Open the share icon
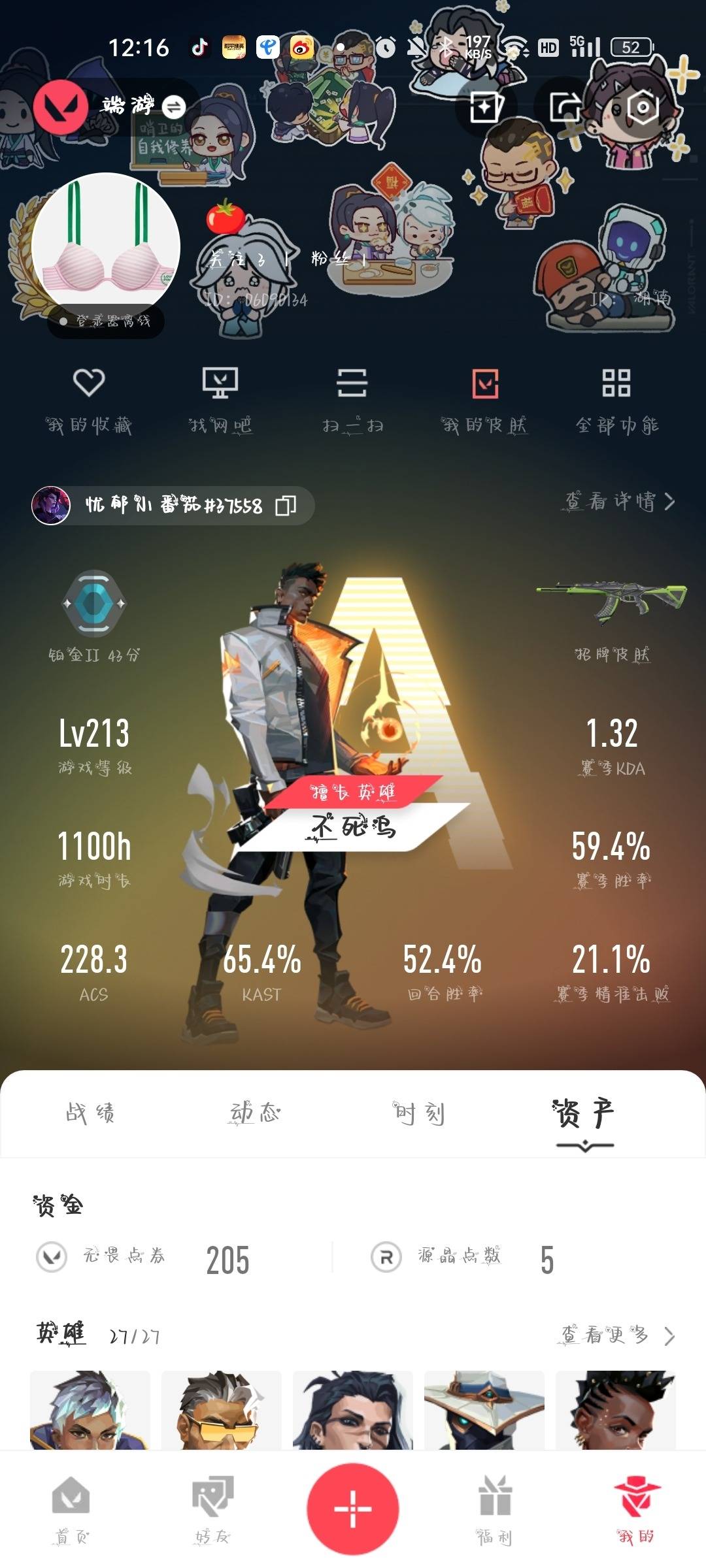The image size is (706, 1568). (x=565, y=107)
